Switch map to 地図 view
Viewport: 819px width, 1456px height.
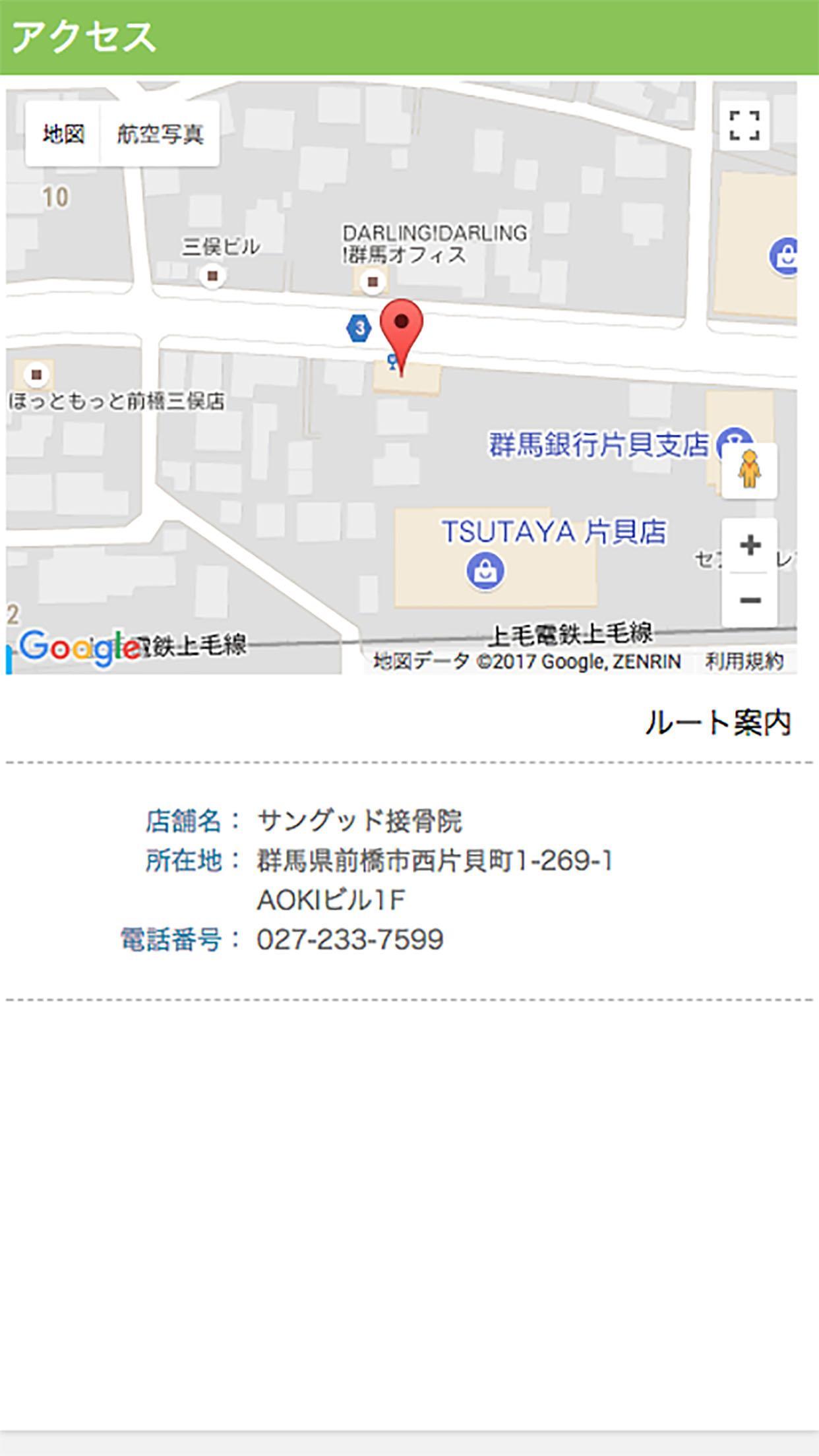(63, 134)
